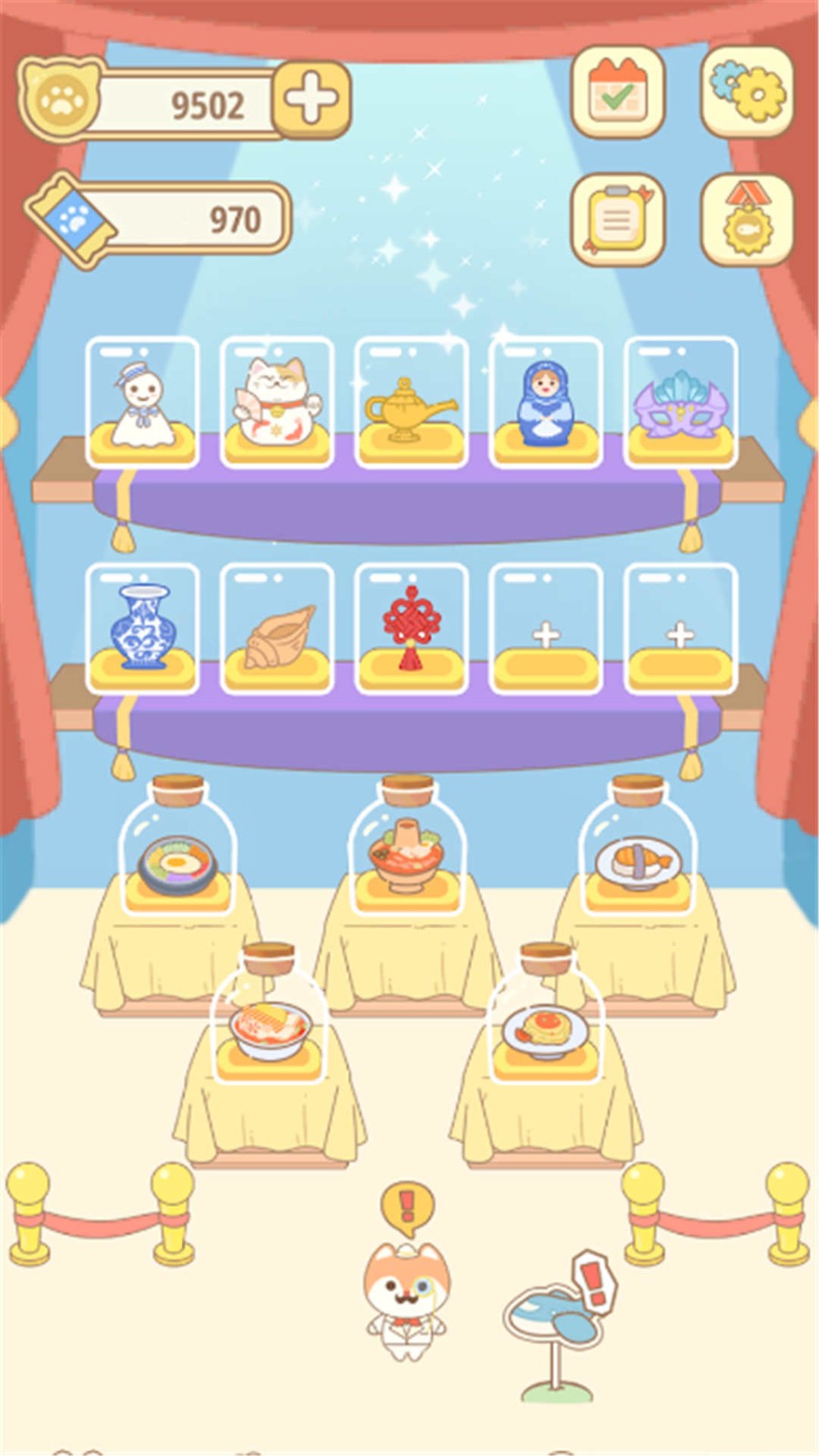This screenshot has height=1456, width=819.
Task: Select the golden magic lamp souvenir
Action: tap(411, 401)
